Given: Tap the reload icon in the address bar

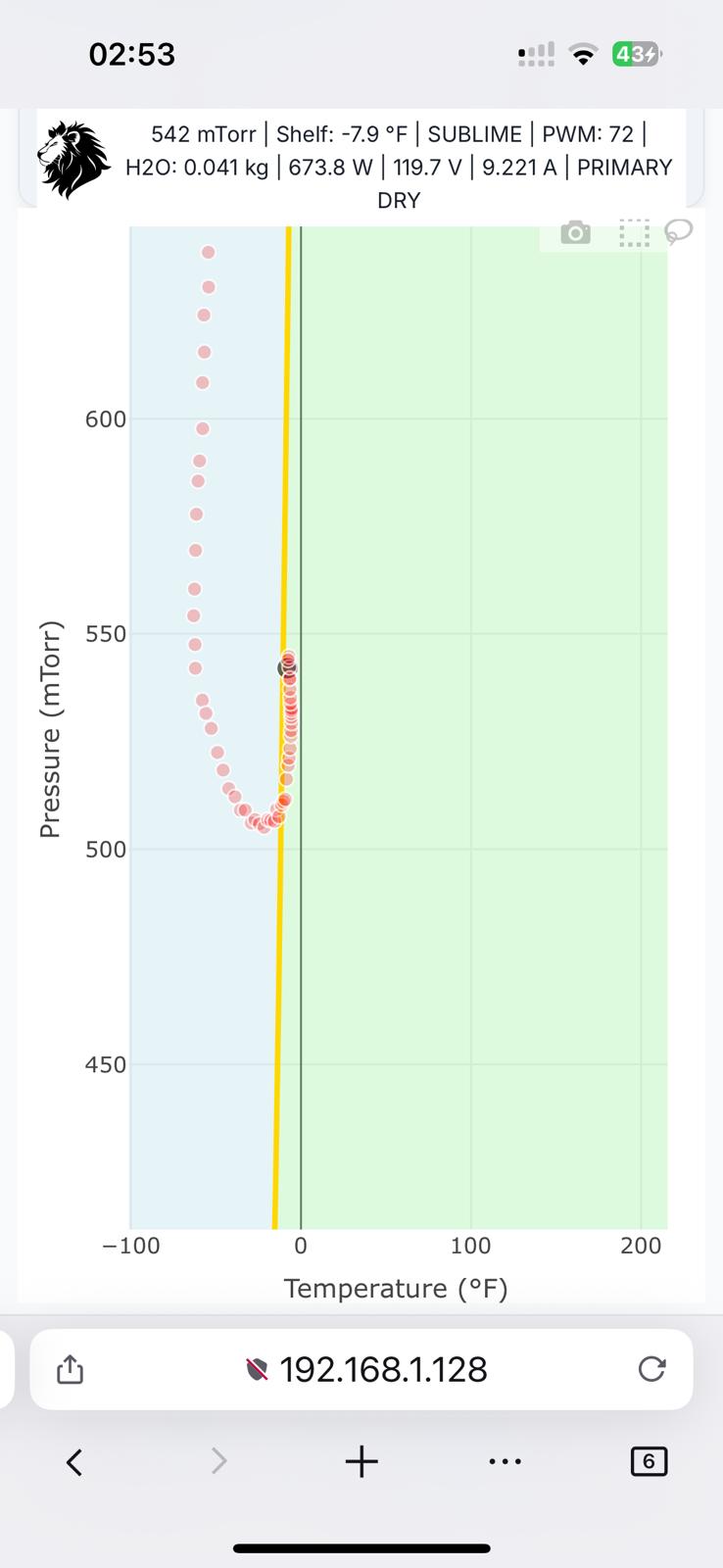Looking at the screenshot, I should coord(651,1369).
